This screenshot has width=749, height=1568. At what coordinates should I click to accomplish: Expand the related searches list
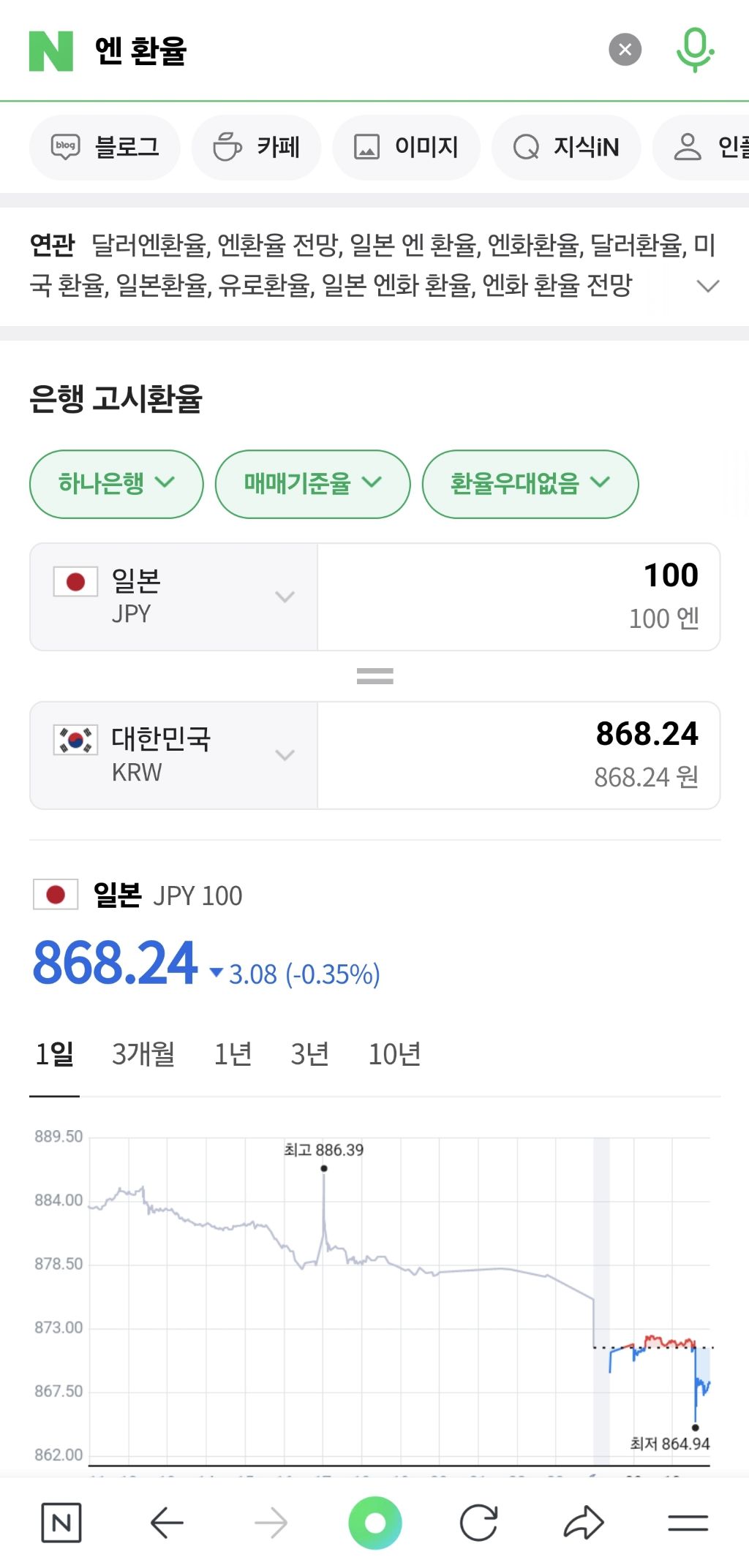(708, 286)
